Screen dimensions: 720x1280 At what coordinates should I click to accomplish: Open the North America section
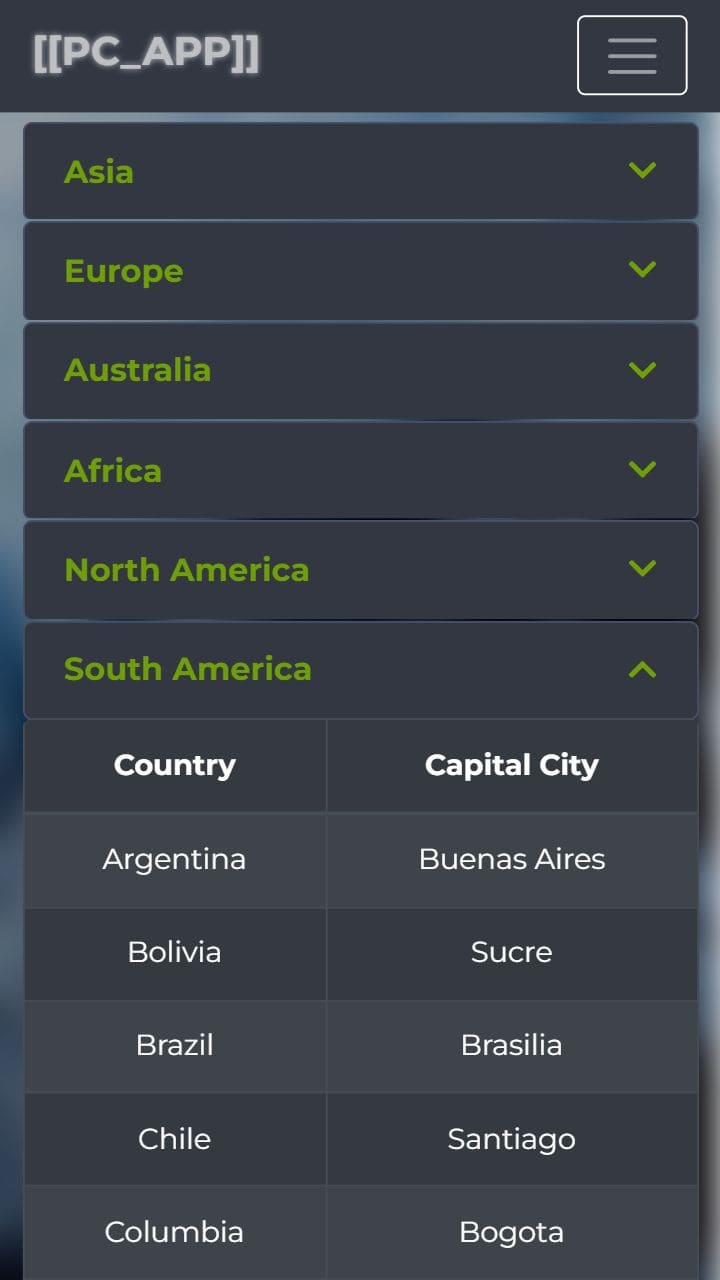[360, 570]
